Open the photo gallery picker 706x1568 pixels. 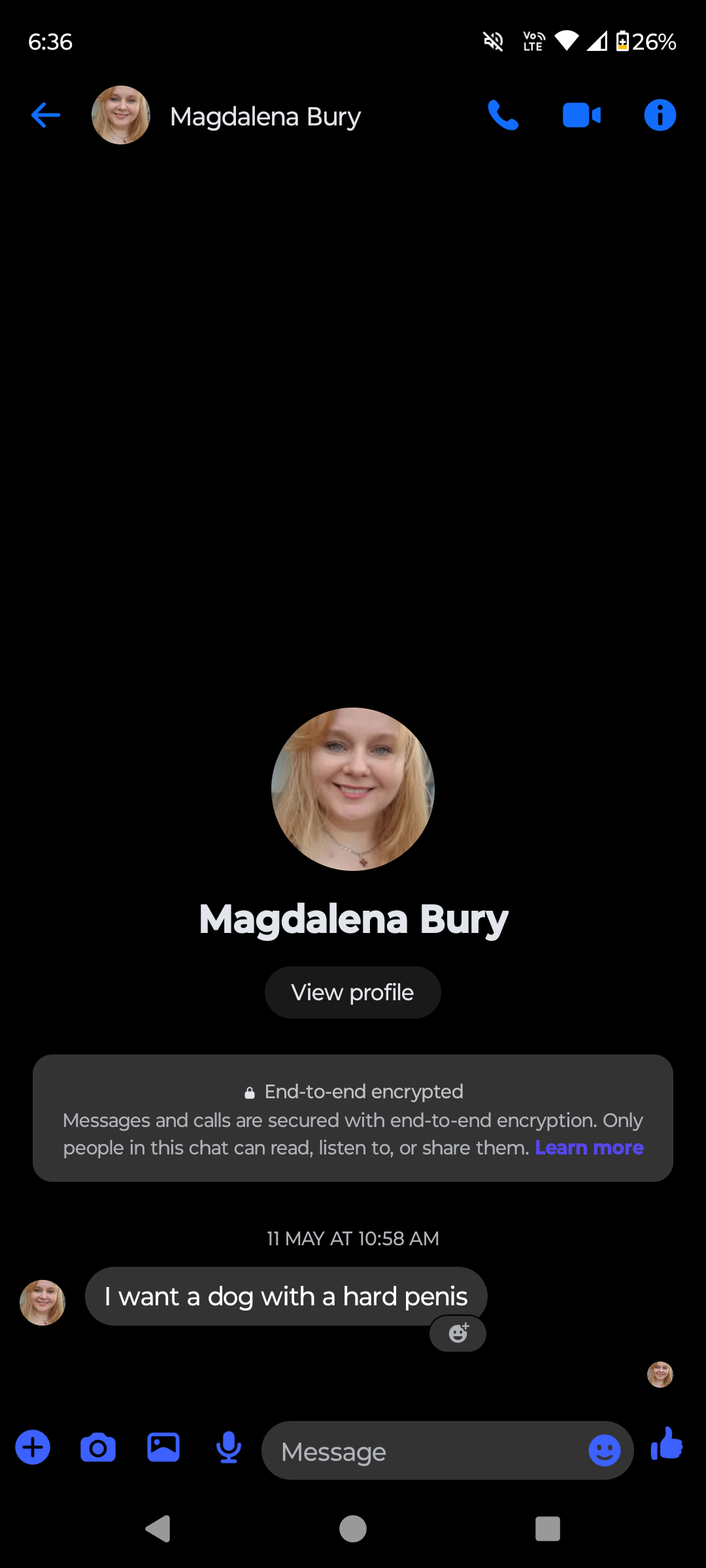[163, 1447]
